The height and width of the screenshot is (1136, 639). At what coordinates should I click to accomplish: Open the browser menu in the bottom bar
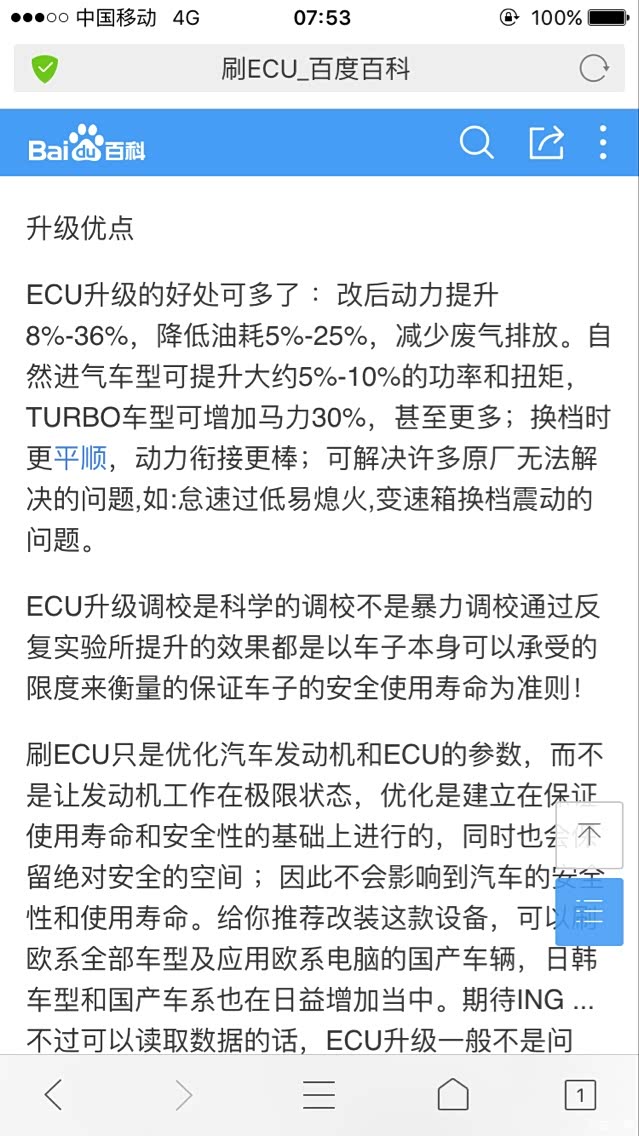(x=319, y=1094)
